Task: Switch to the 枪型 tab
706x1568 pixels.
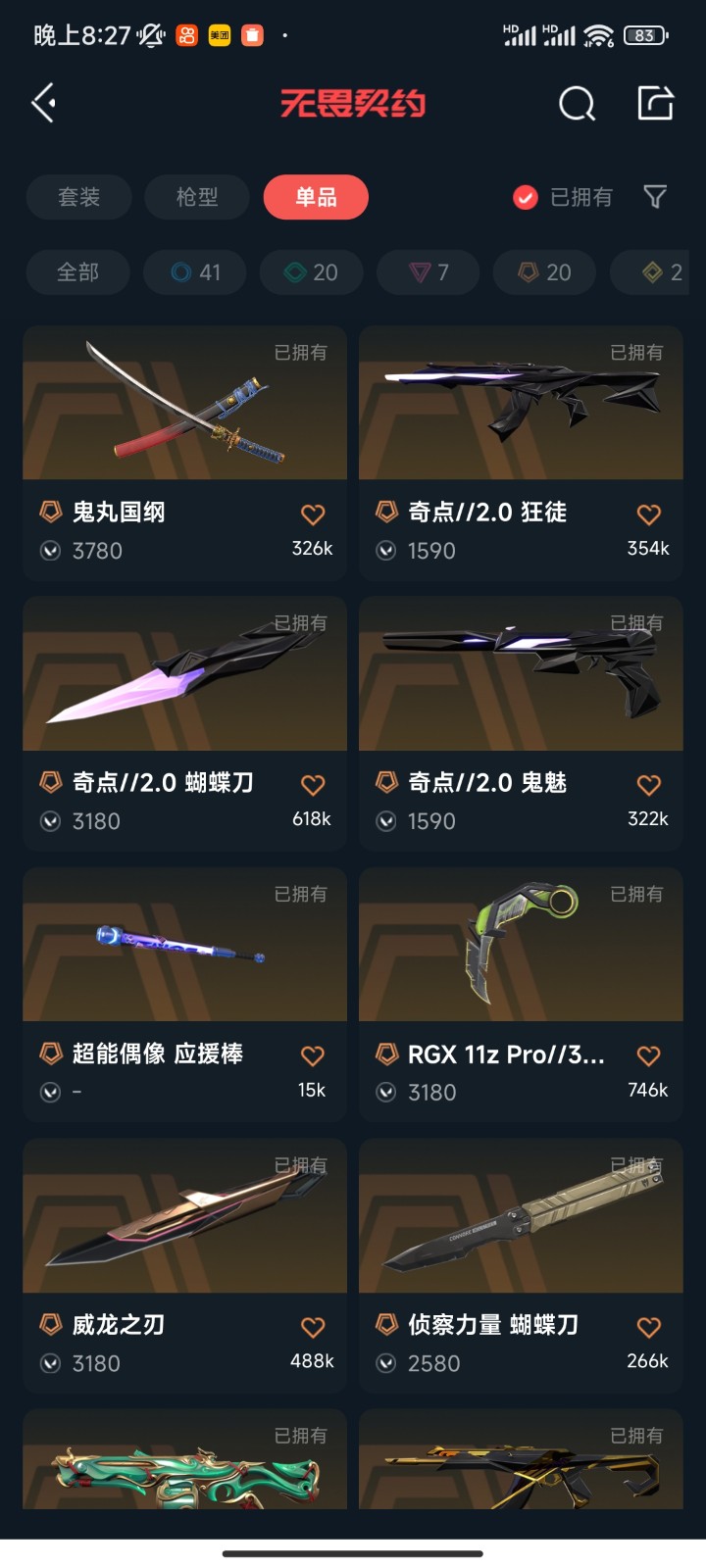Action: pos(197,197)
